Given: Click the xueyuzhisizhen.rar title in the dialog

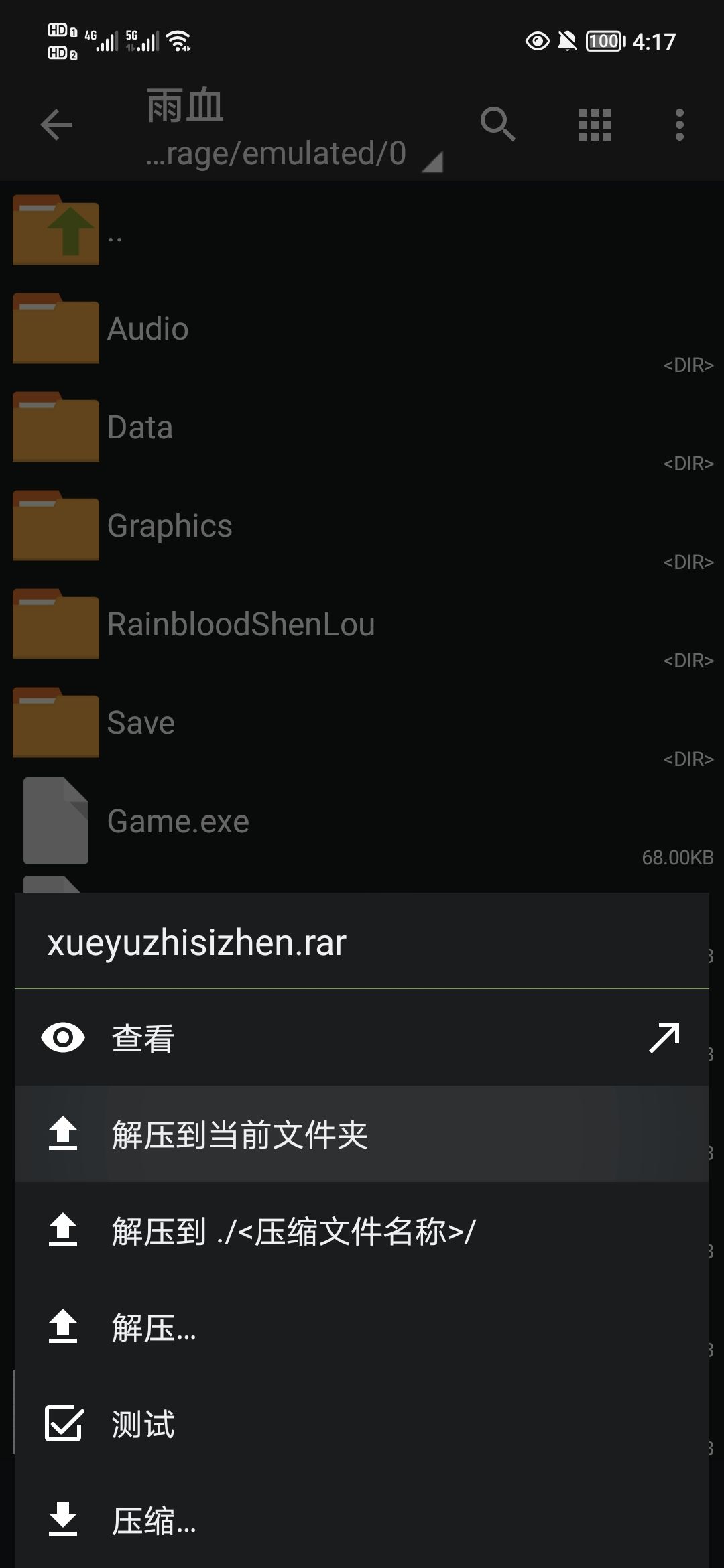Looking at the screenshot, I should pyautogui.click(x=194, y=943).
